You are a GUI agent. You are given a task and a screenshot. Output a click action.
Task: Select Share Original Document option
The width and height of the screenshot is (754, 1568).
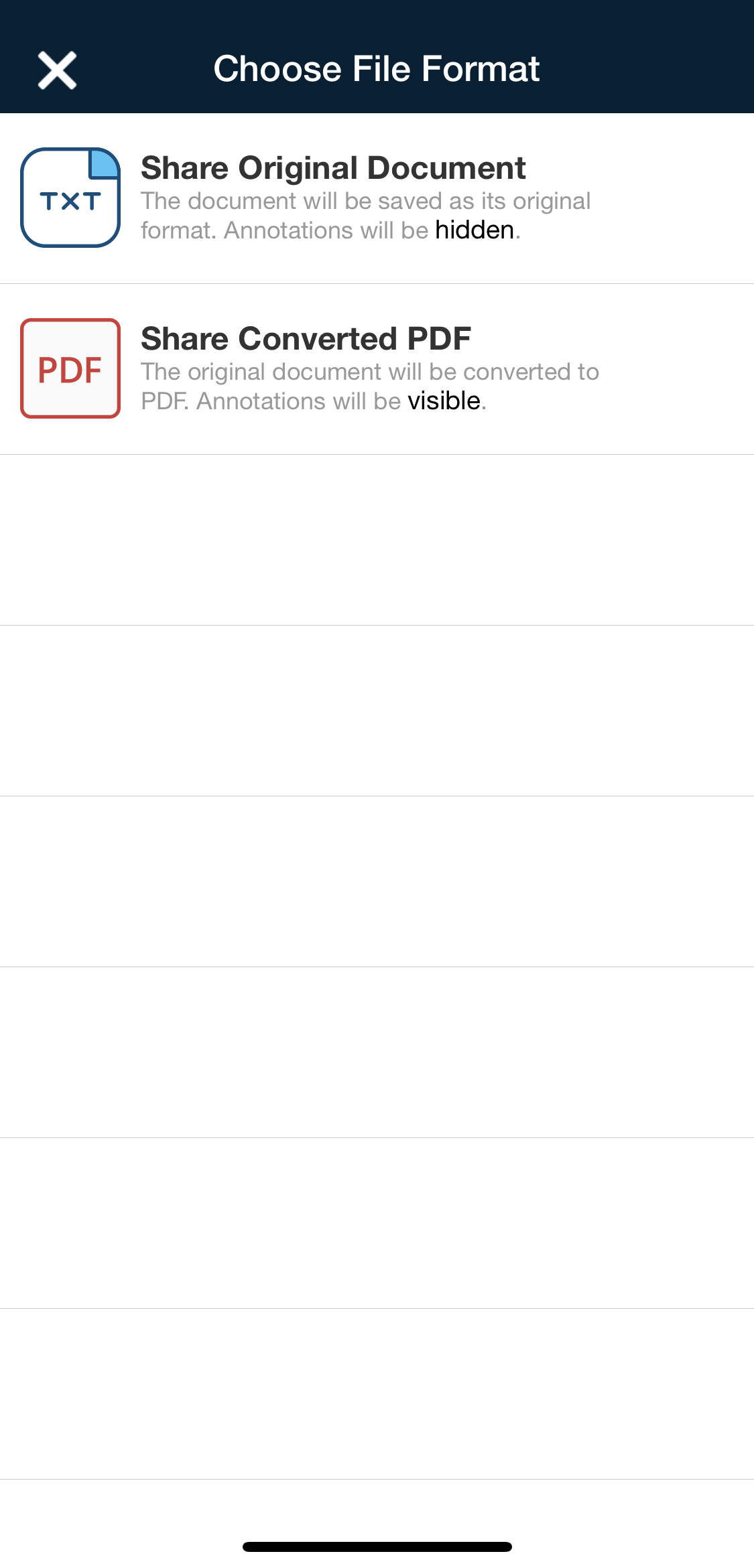tap(332, 198)
